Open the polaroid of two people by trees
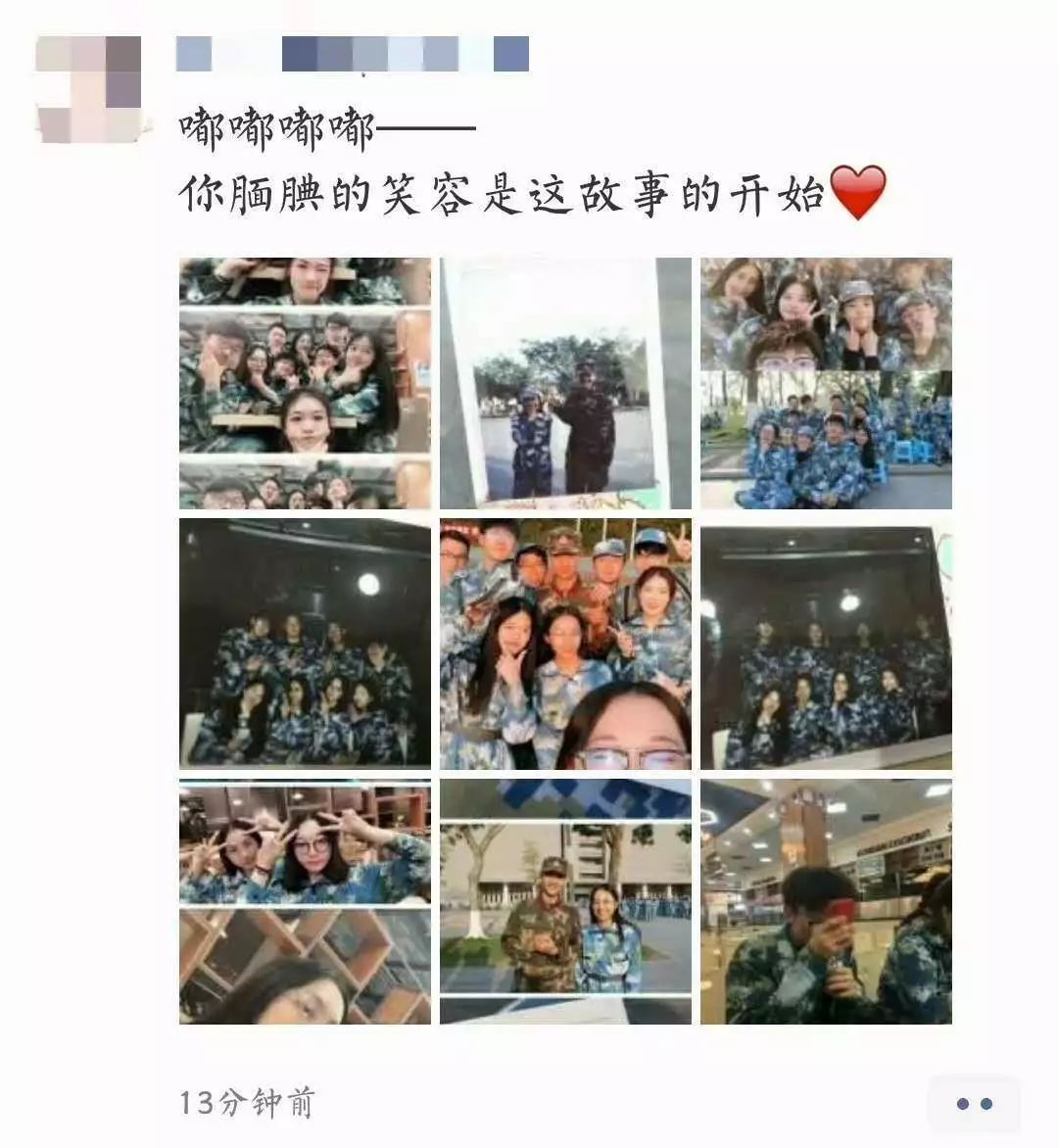The width and height of the screenshot is (1058, 1148). coord(565,383)
